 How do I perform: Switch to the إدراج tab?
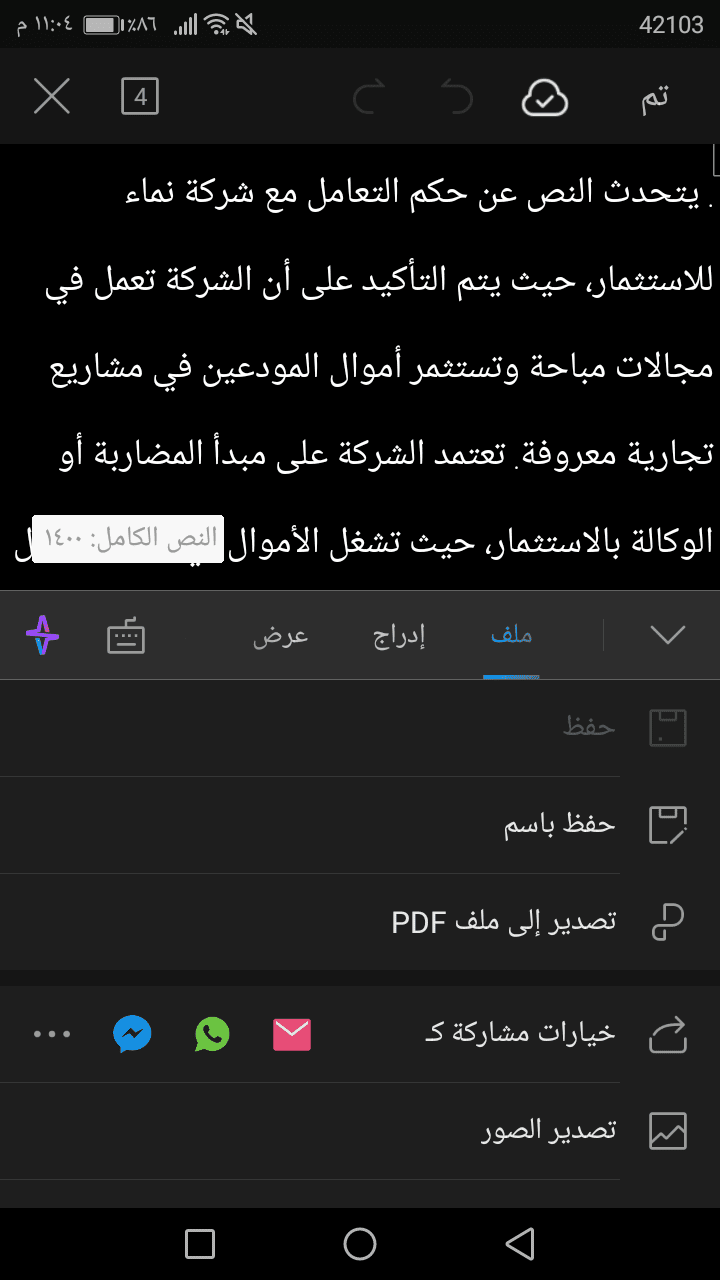(x=399, y=635)
